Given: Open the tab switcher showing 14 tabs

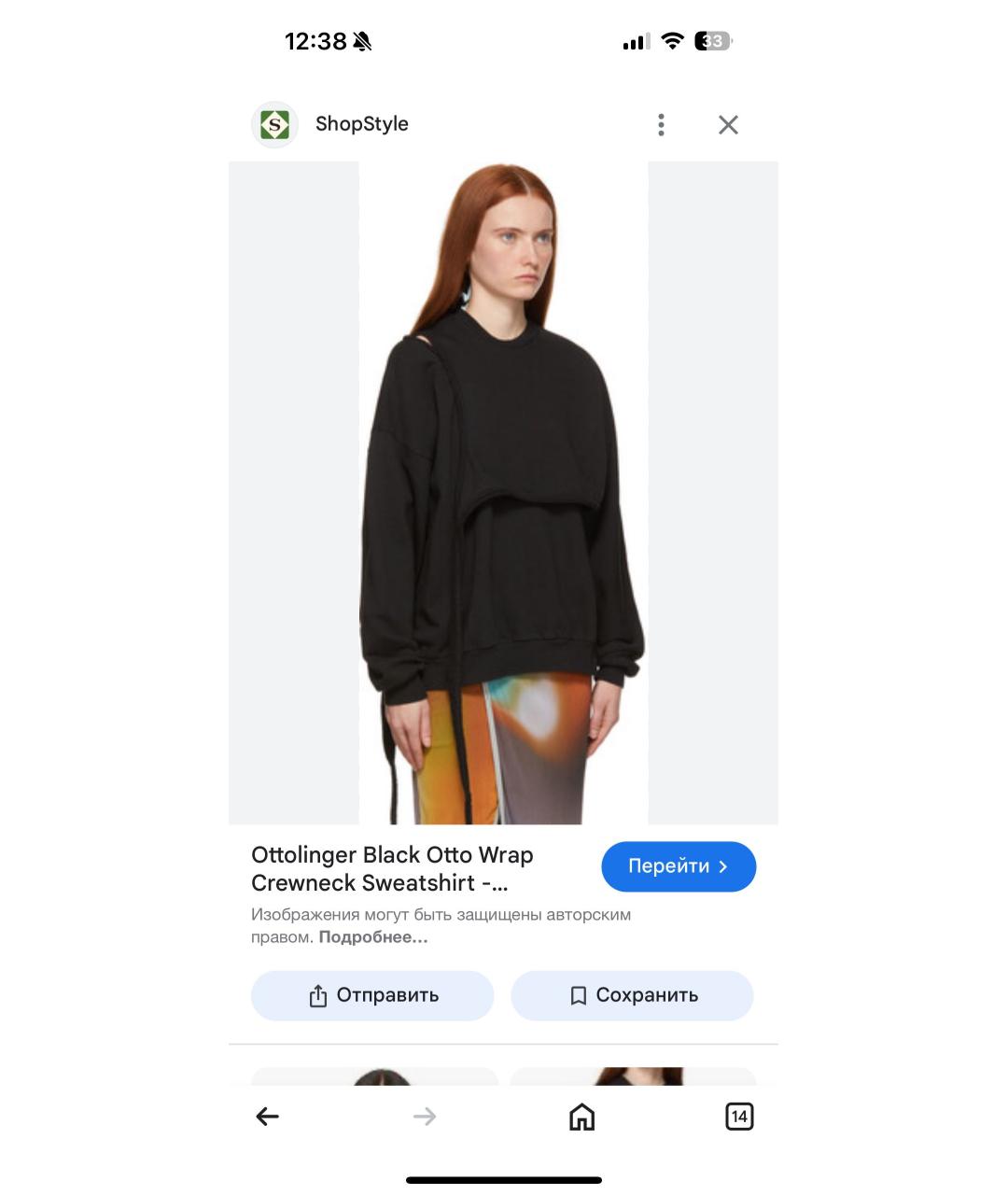Looking at the screenshot, I should pyautogui.click(x=739, y=1117).
